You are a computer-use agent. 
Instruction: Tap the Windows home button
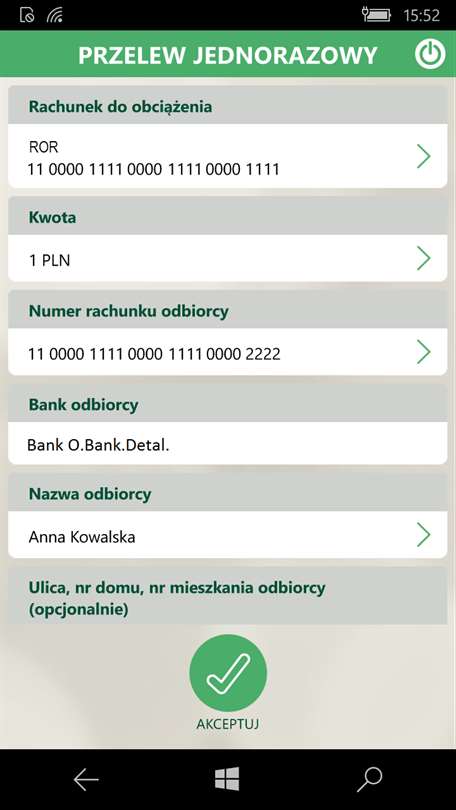[227, 779]
